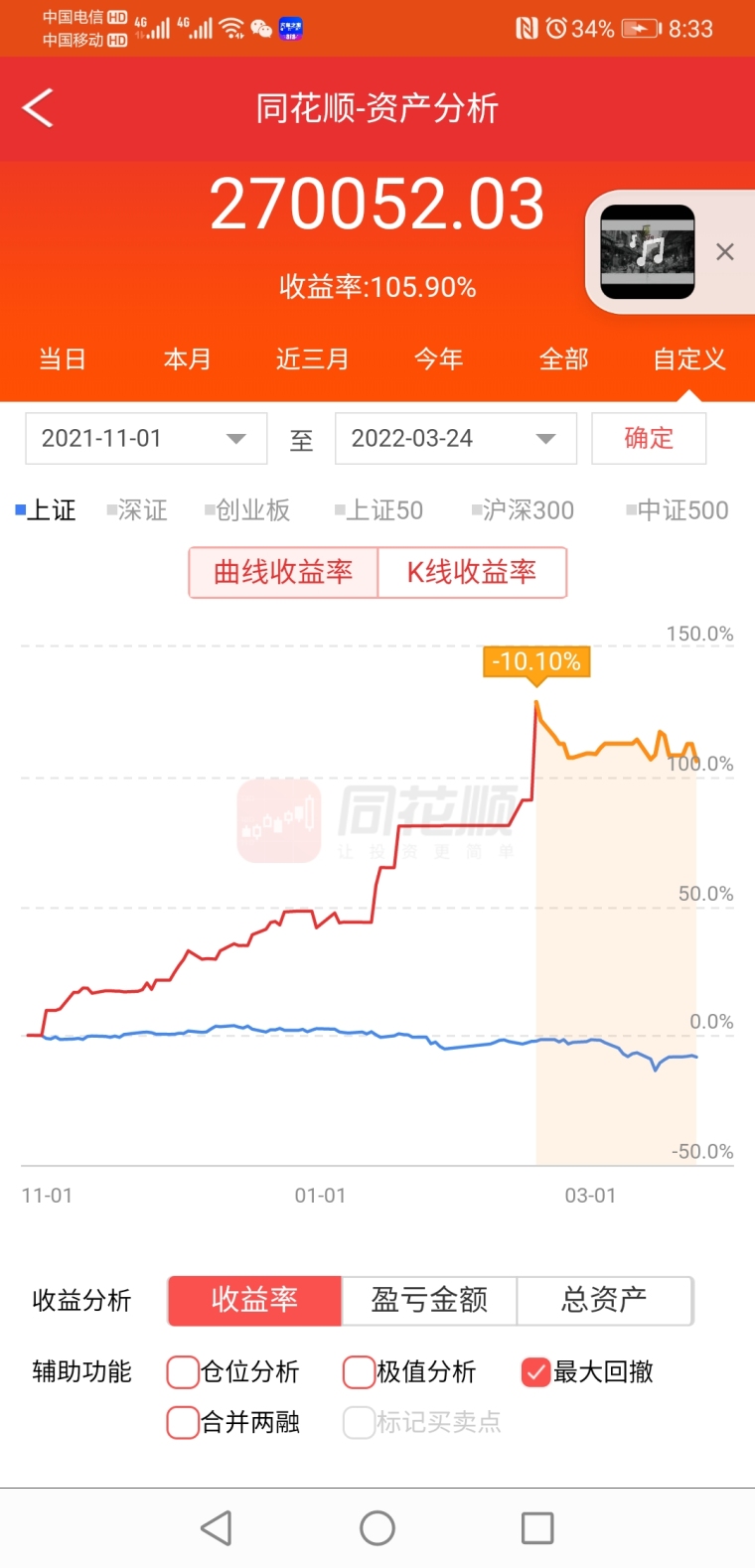Tap the system home button
Image resolution: width=755 pixels, height=1568 pixels.
(377, 1528)
